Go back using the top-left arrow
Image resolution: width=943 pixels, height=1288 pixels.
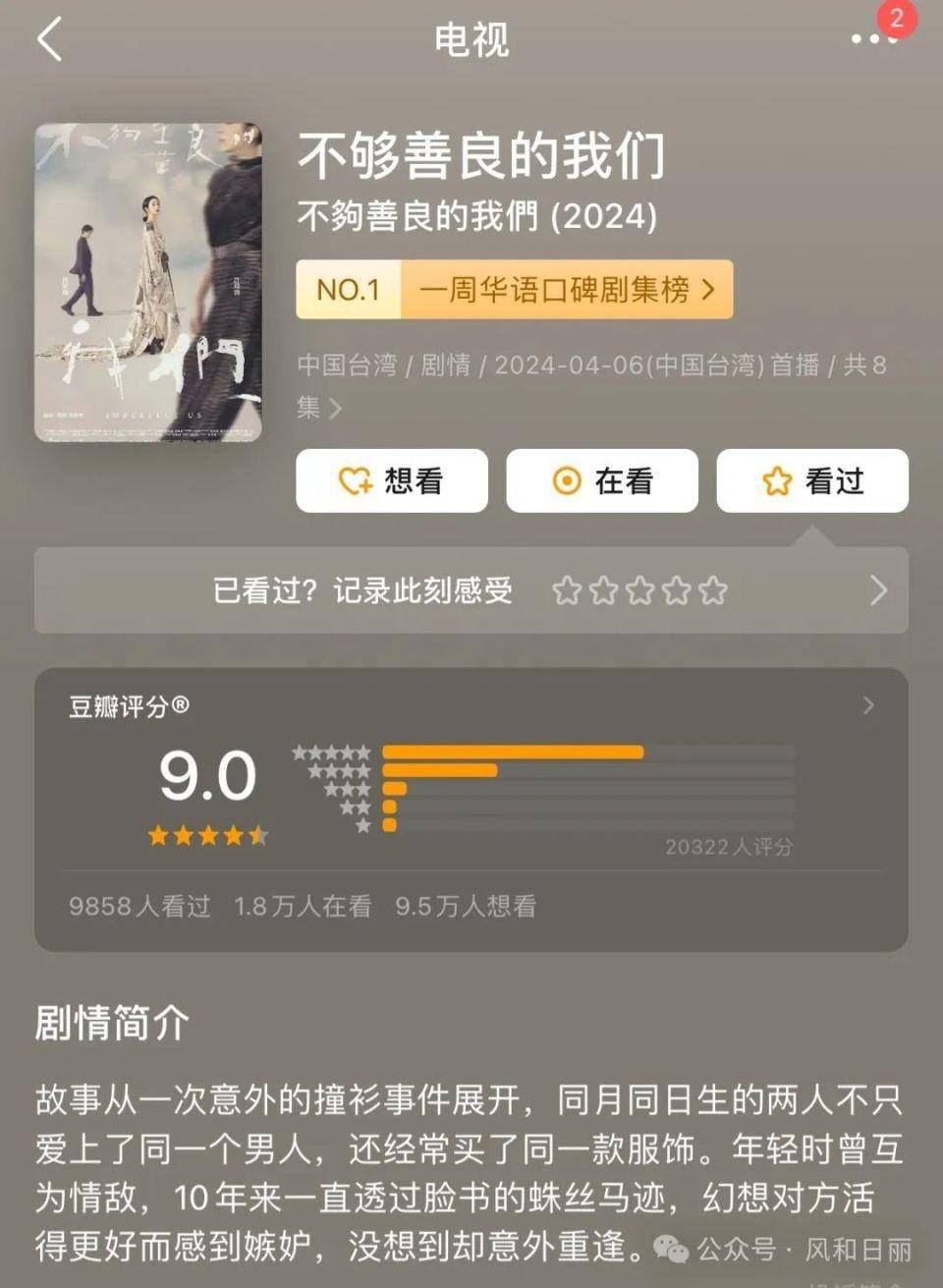point(49,39)
